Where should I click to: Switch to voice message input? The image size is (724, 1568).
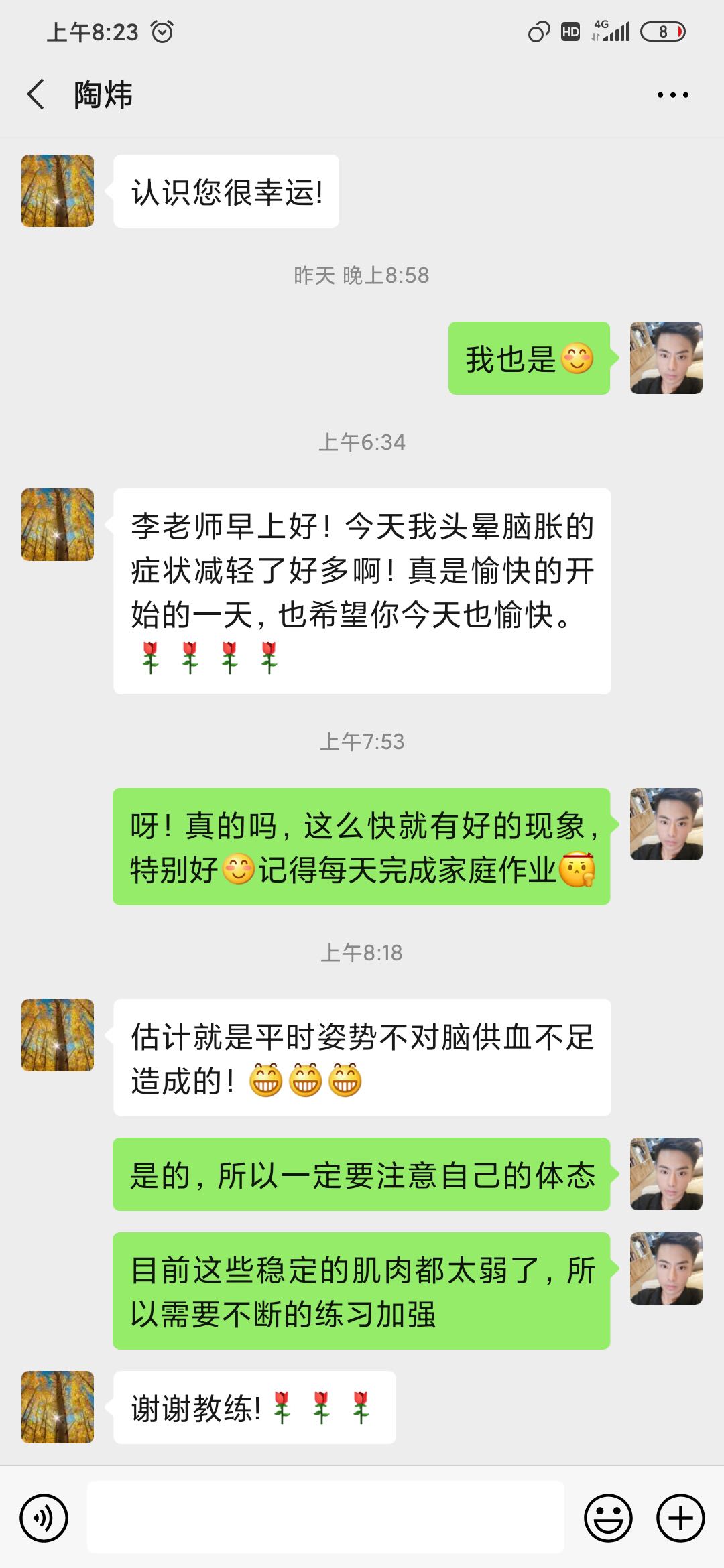coord(44,1517)
